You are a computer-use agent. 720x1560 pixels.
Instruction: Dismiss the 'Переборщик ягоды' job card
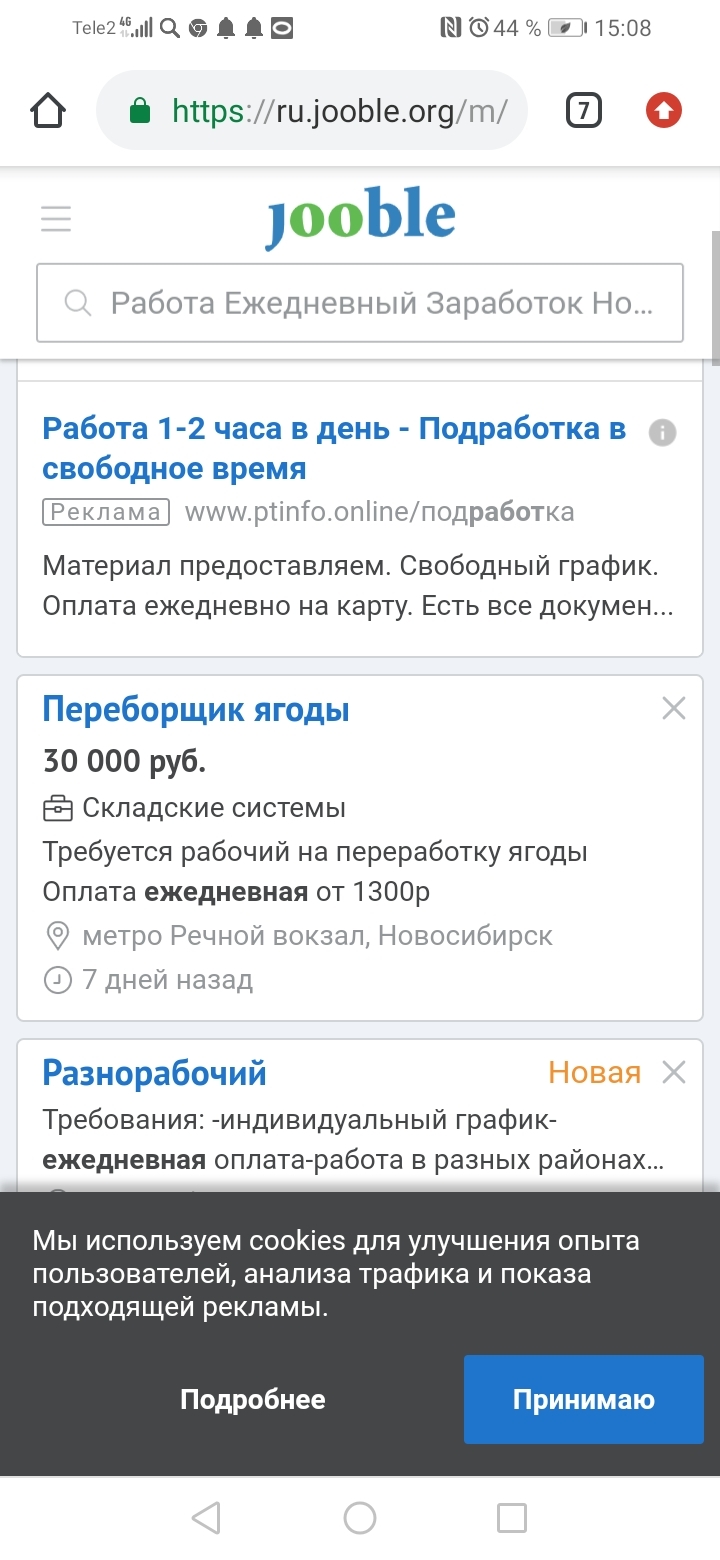(674, 709)
